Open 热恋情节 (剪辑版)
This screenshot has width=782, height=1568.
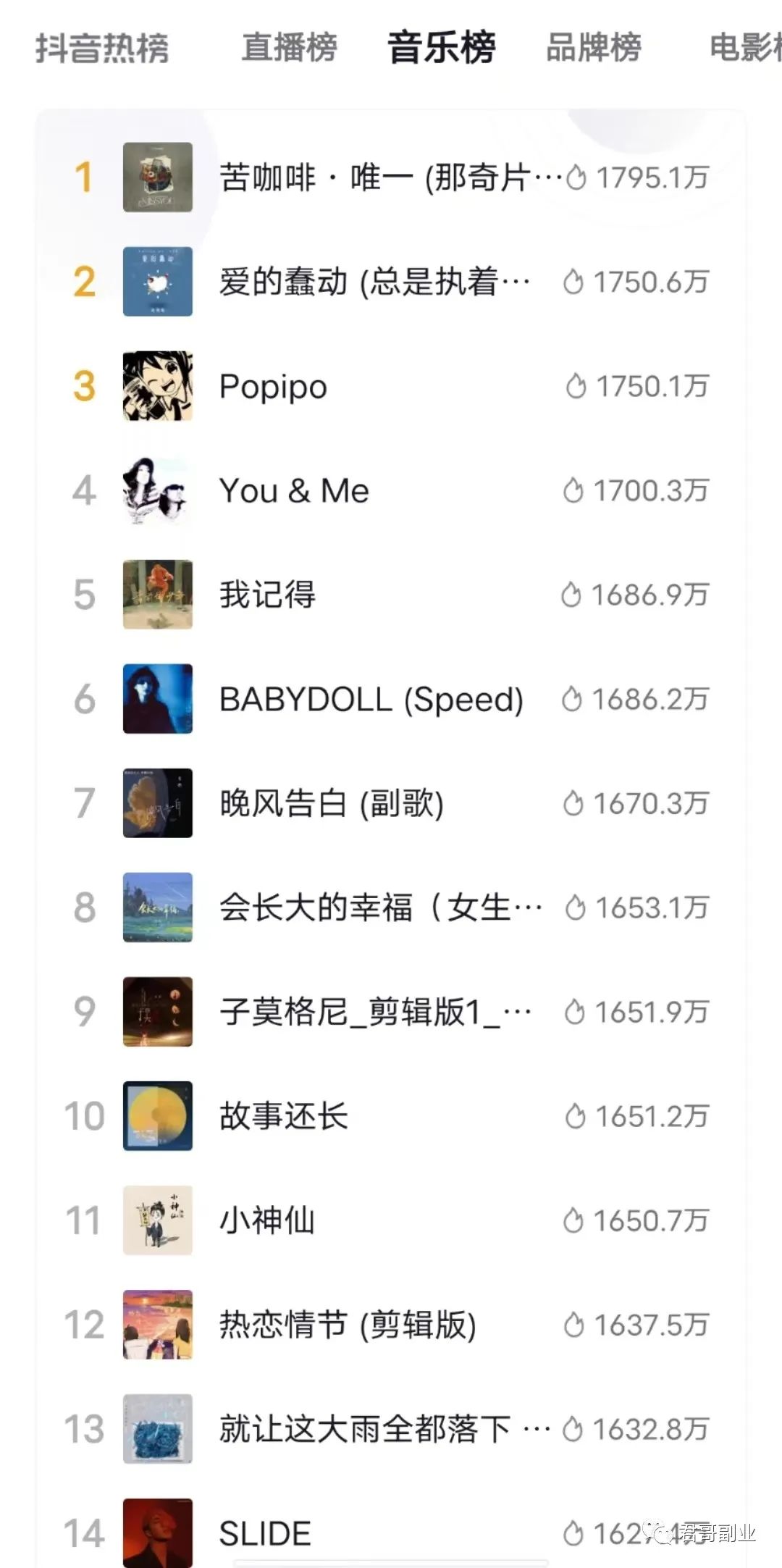point(348,1325)
